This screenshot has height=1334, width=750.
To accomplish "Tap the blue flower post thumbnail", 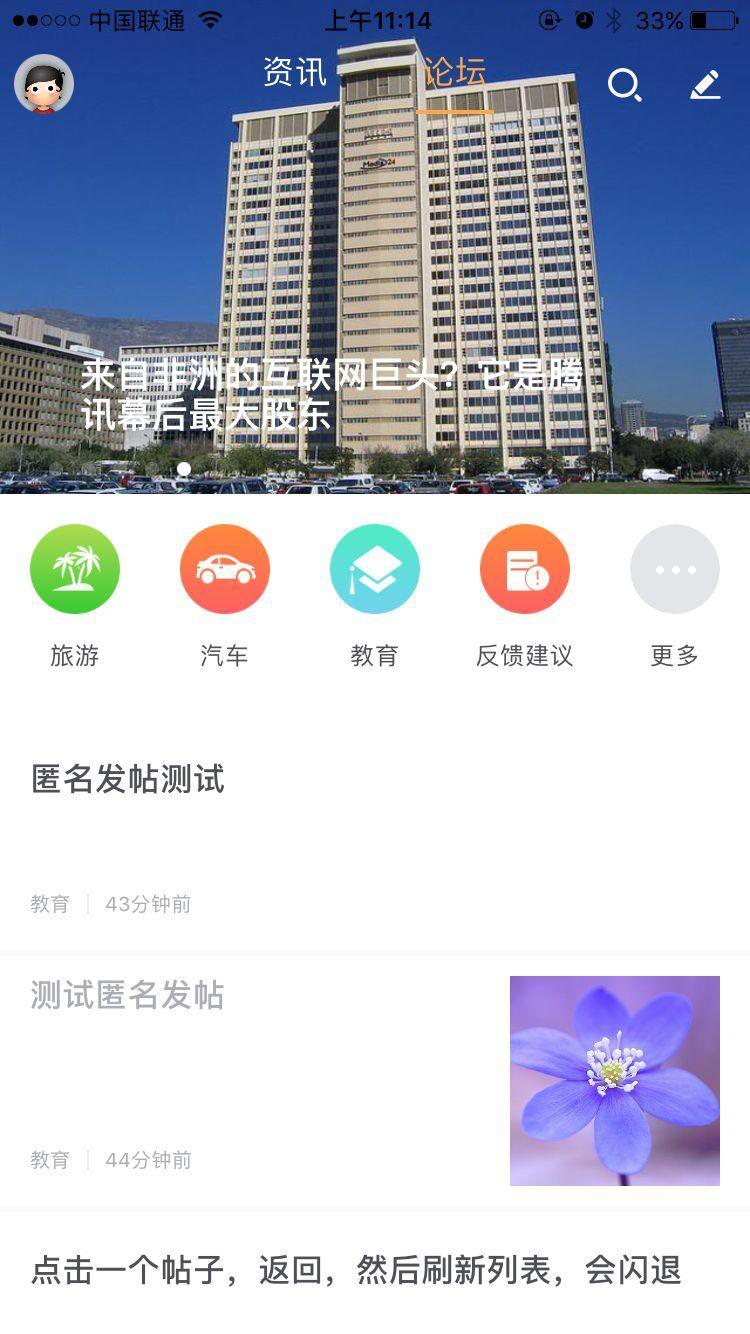I will tap(614, 1082).
